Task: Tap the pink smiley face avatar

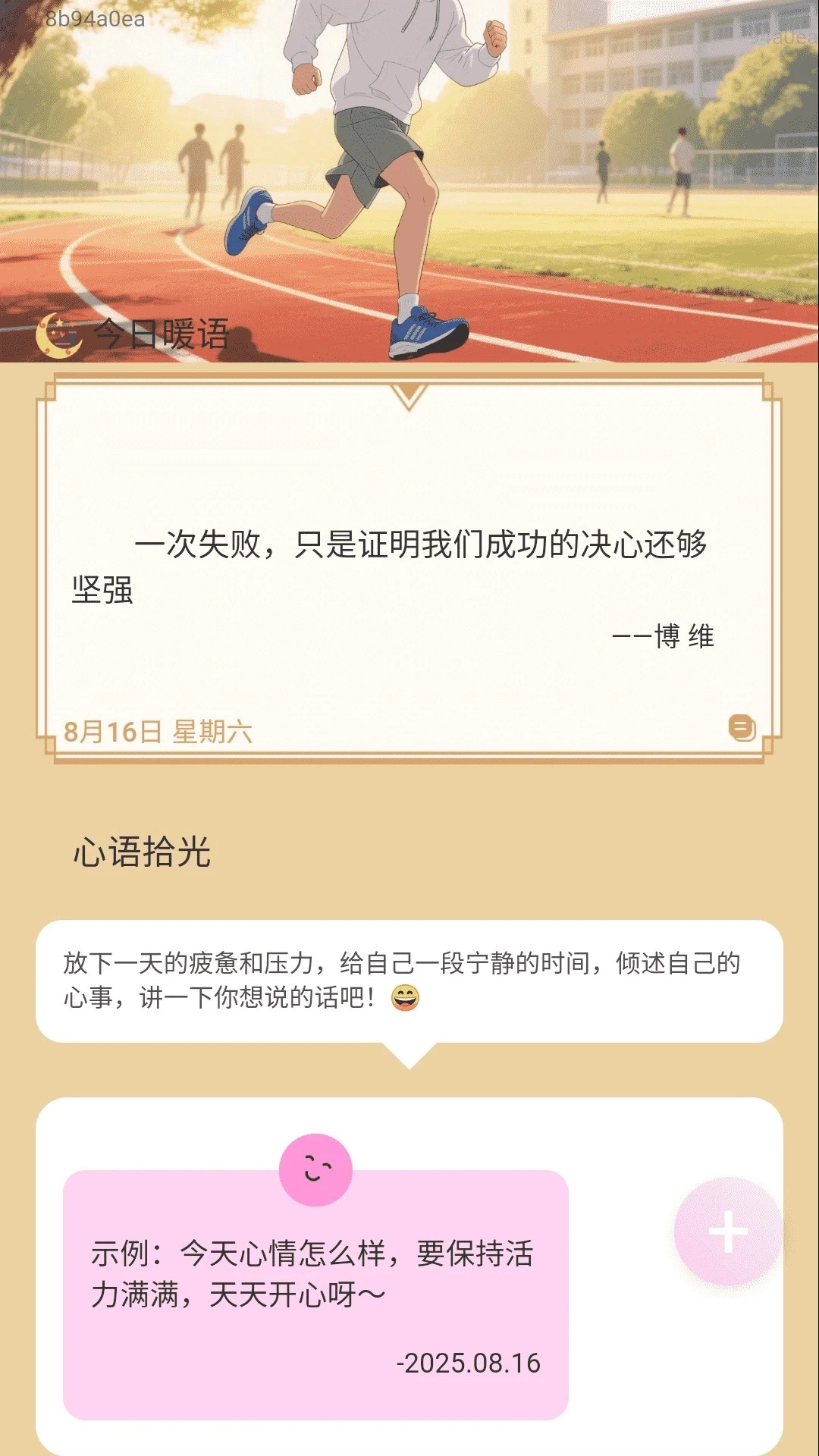Action: tap(315, 1169)
